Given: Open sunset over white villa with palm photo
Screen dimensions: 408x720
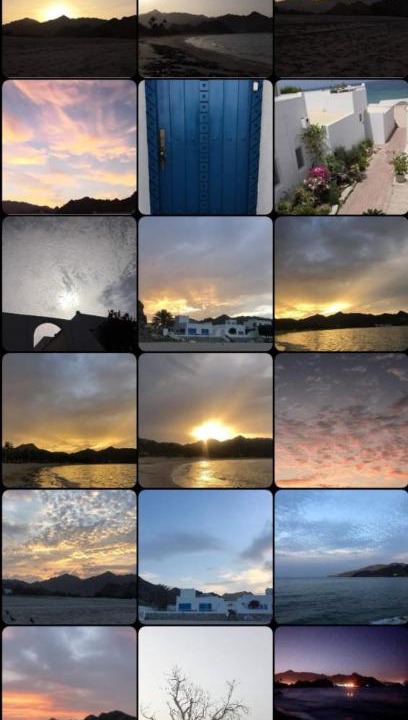Looking at the screenshot, I should (205, 284).
